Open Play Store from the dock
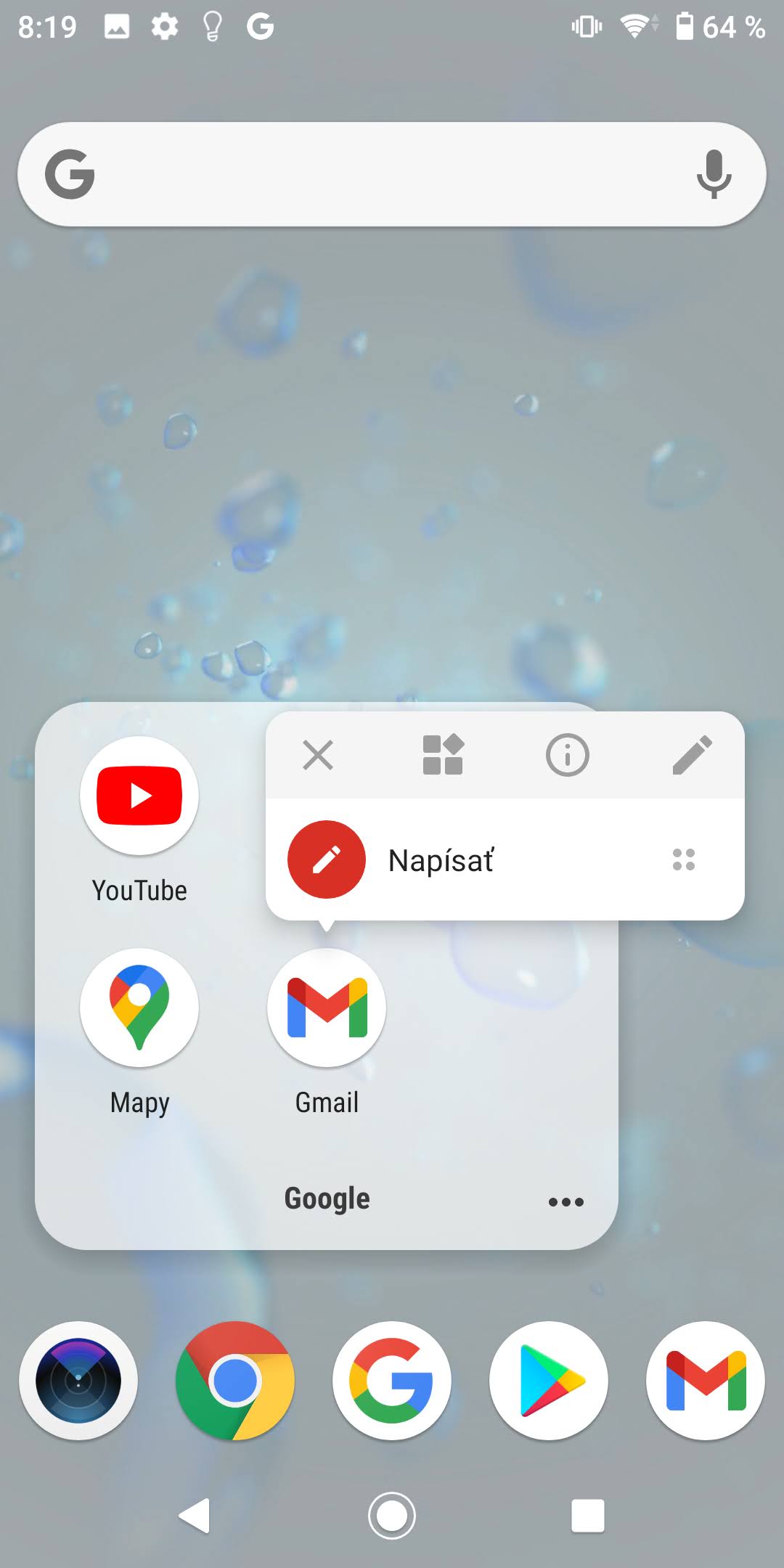The image size is (784, 1568). pos(549,1381)
